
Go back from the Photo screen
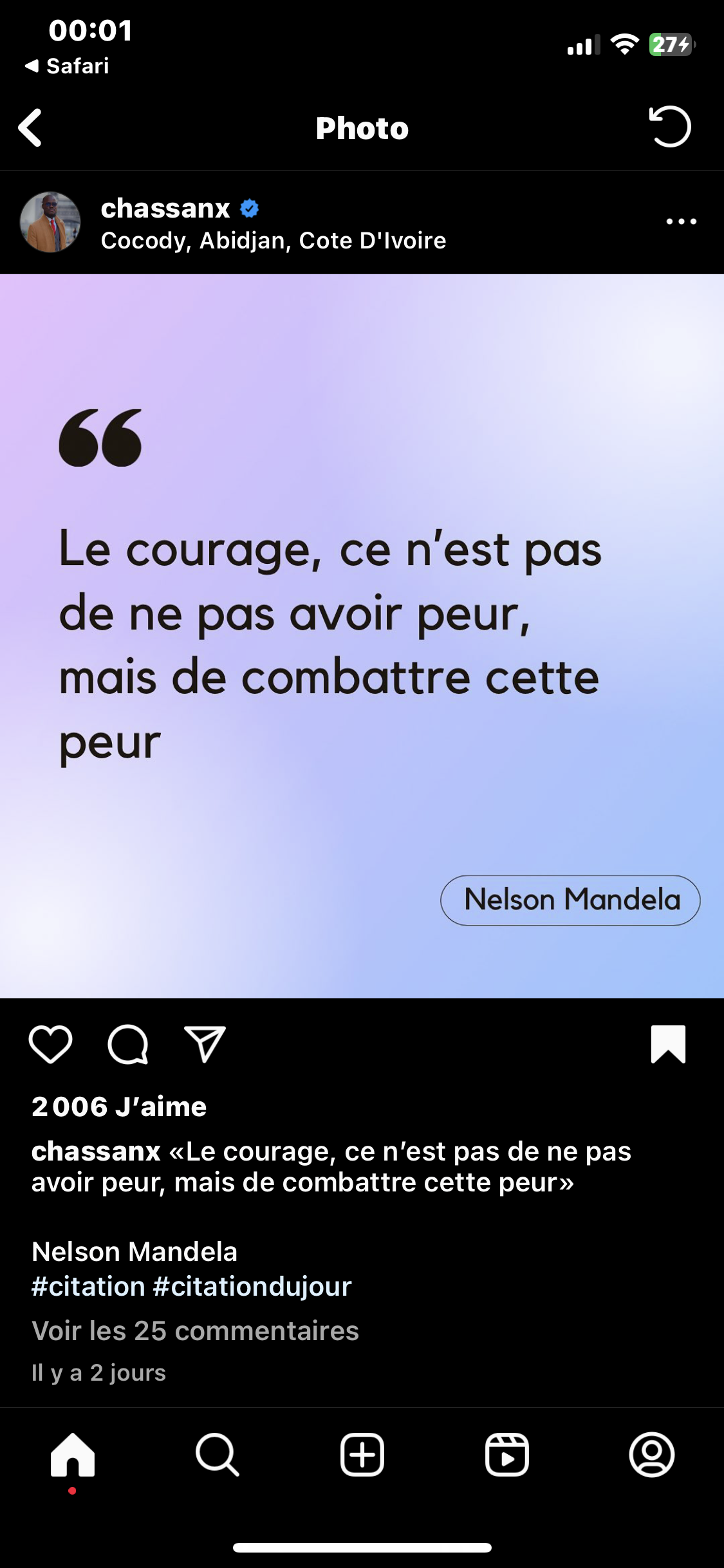(30, 127)
